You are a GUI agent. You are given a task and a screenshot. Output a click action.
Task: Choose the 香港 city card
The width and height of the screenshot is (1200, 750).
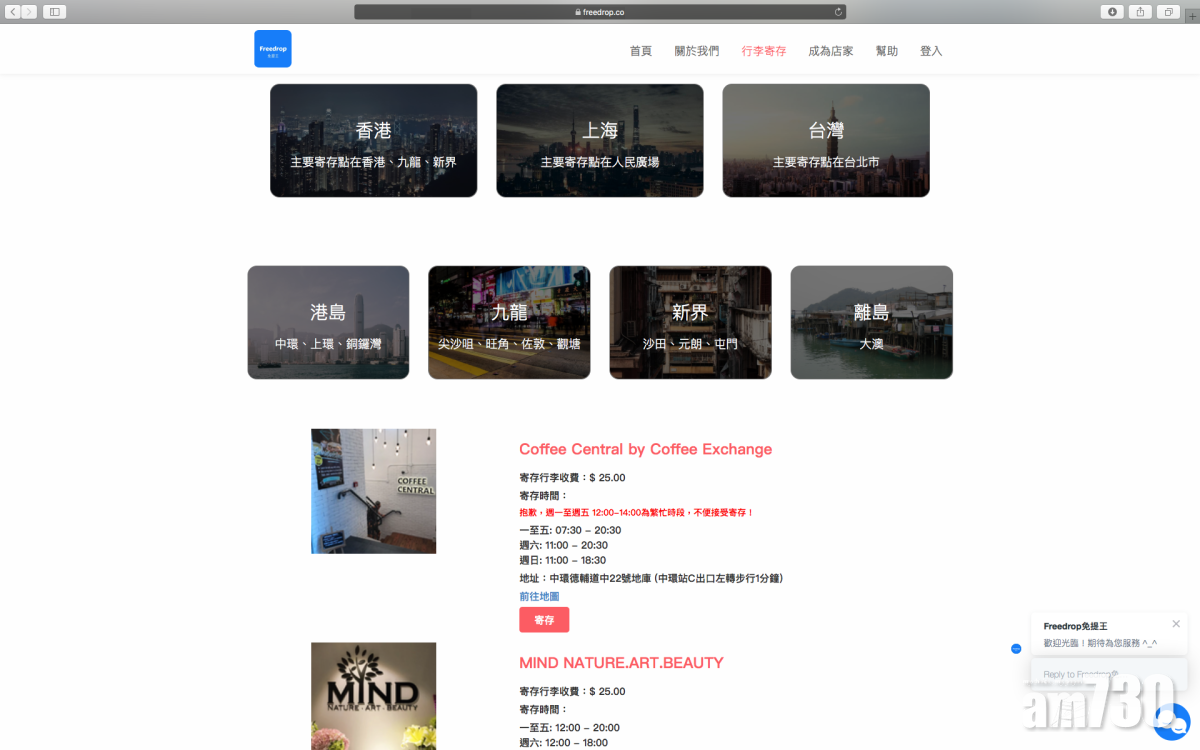point(373,140)
